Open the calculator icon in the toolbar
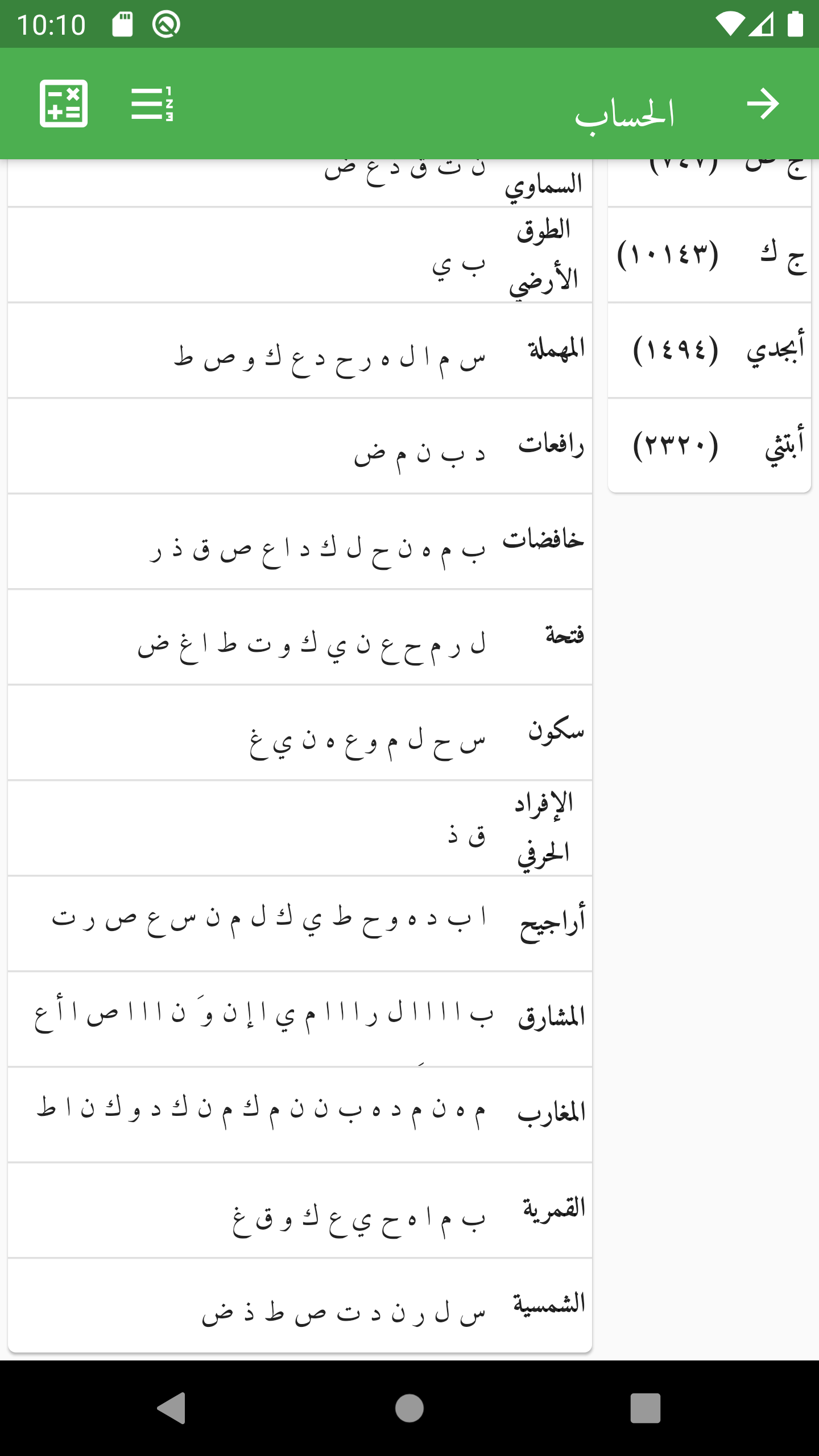 click(x=64, y=104)
